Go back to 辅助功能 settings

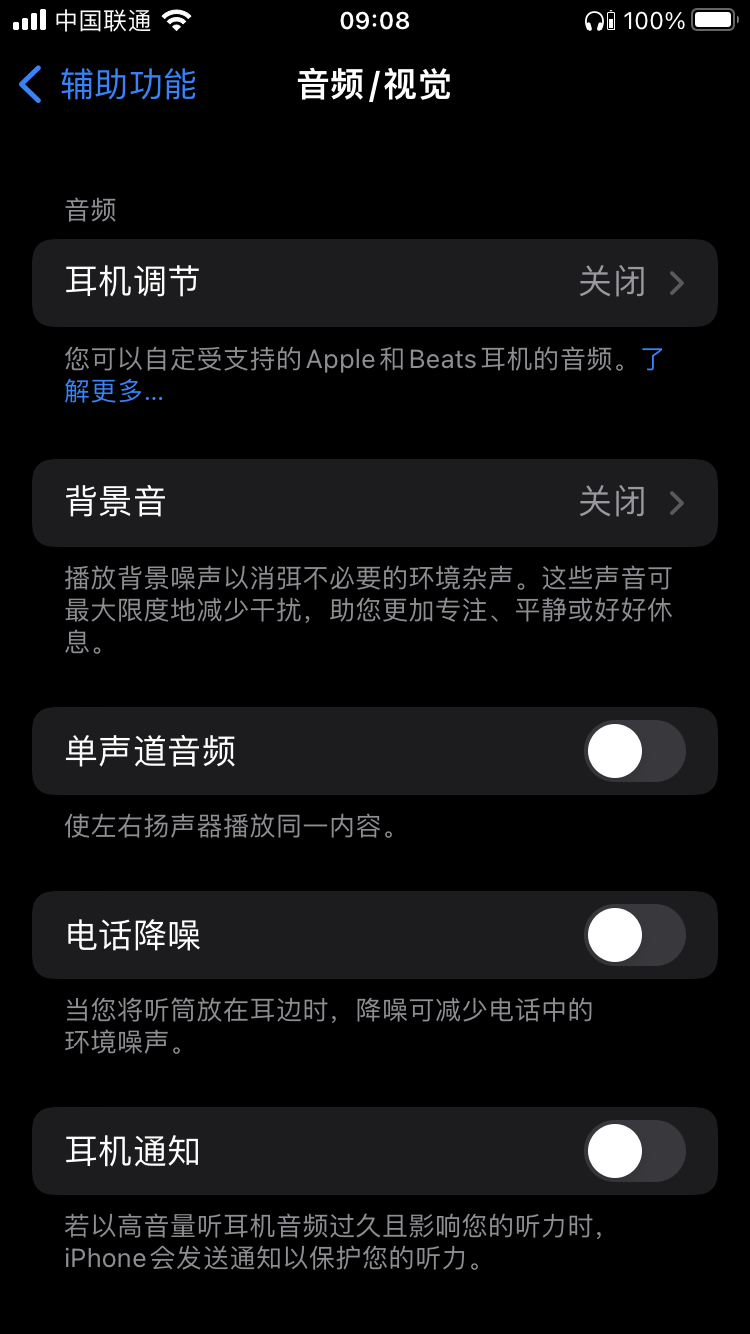coord(108,85)
